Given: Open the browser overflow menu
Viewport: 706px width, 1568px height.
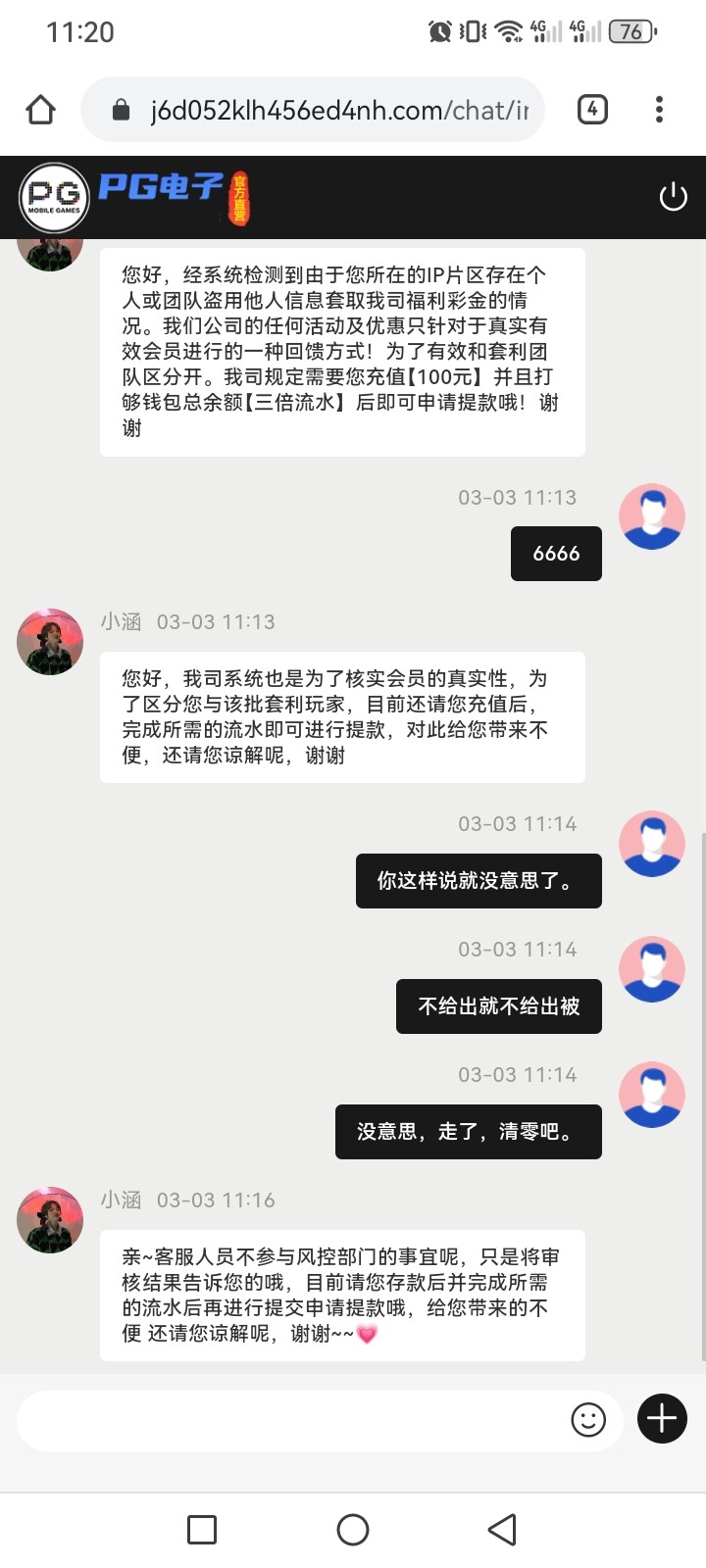Looking at the screenshot, I should pyautogui.click(x=659, y=110).
